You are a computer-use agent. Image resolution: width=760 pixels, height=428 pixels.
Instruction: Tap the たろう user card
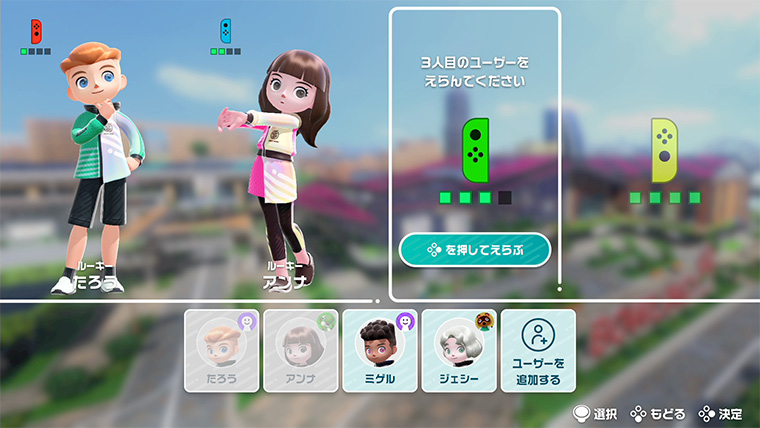click(x=222, y=350)
